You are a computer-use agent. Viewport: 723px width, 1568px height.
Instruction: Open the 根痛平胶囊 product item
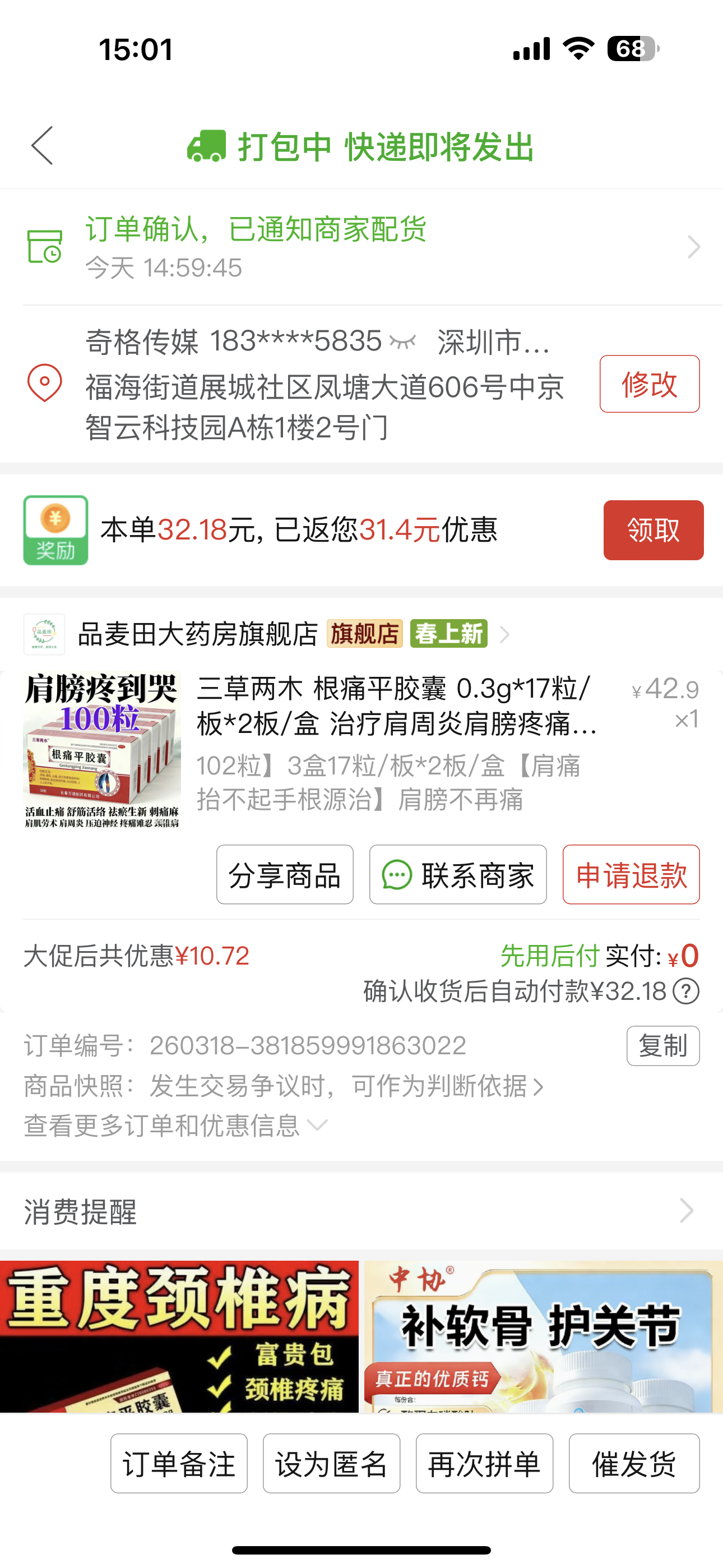click(x=396, y=743)
